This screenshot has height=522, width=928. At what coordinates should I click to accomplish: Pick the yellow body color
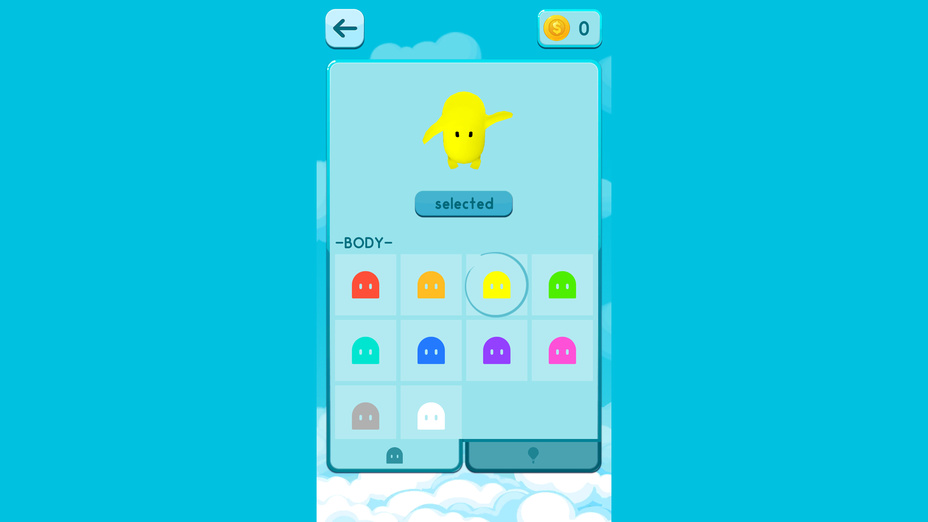(x=497, y=285)
